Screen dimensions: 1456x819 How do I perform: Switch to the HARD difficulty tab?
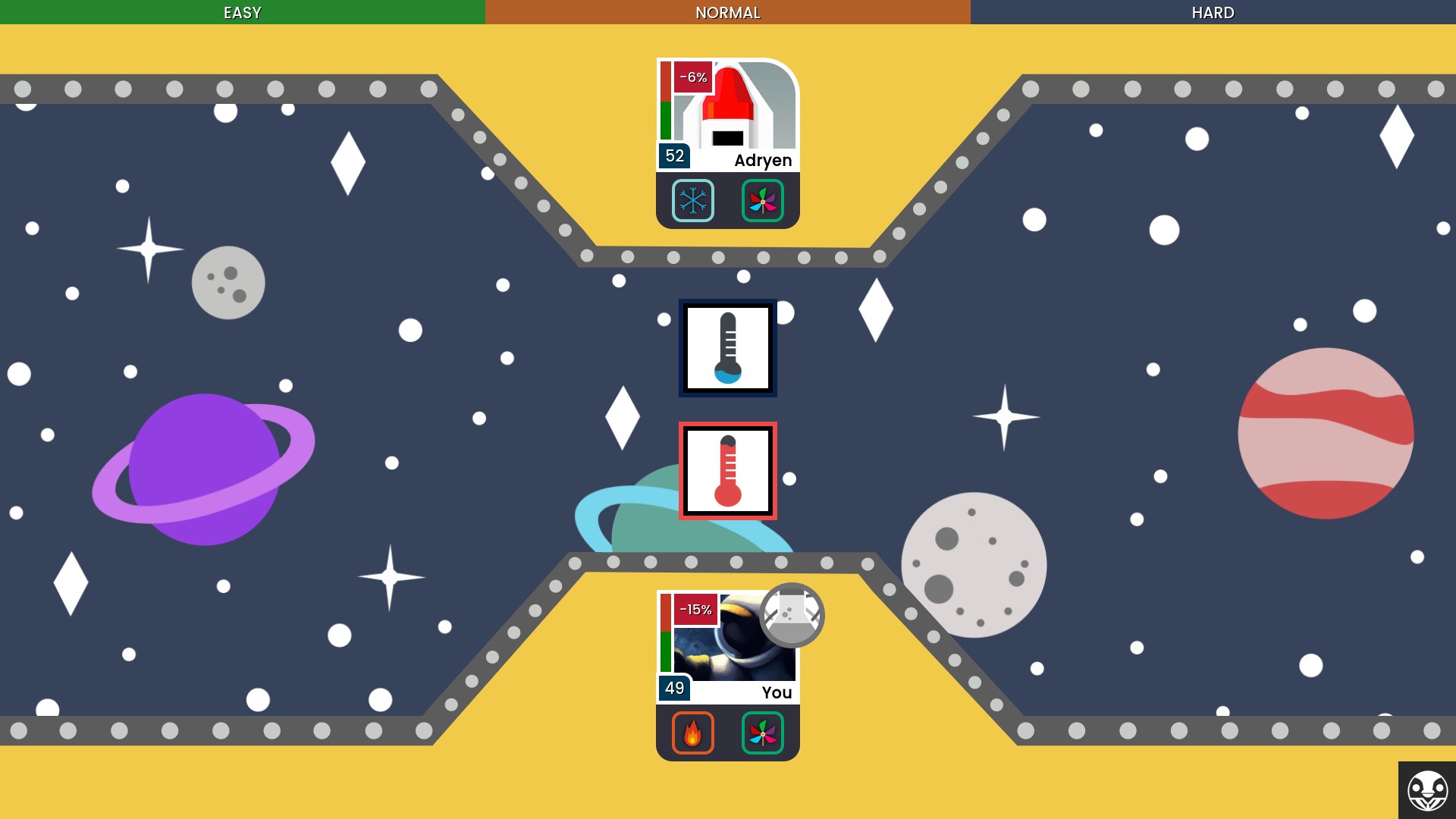(x=1213, y=12)
